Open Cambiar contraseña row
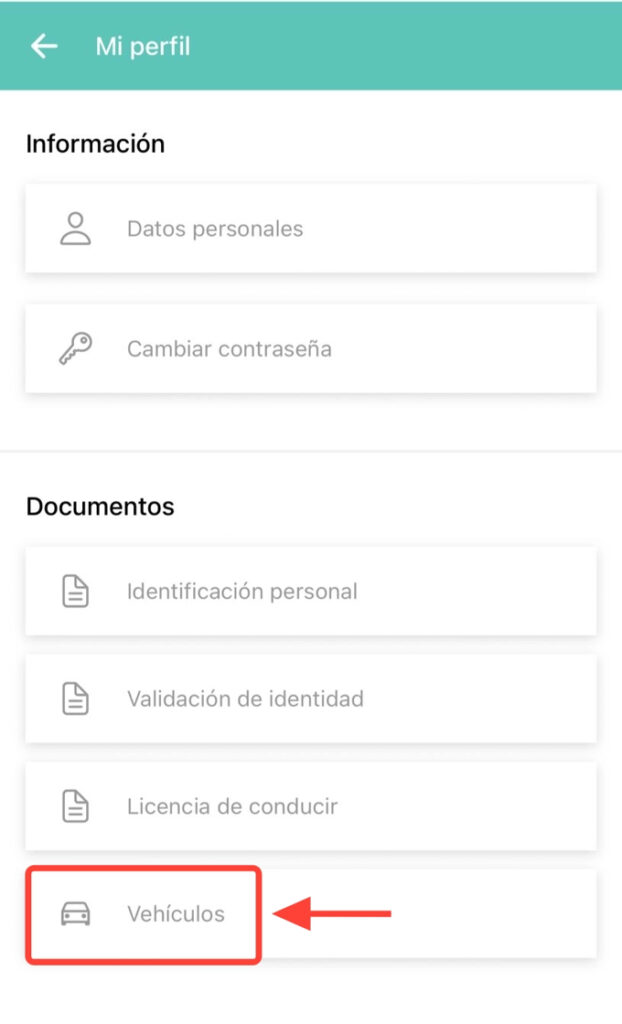Image resolution: width=622 pixels, height=1024 pixels. pos(310,349)
